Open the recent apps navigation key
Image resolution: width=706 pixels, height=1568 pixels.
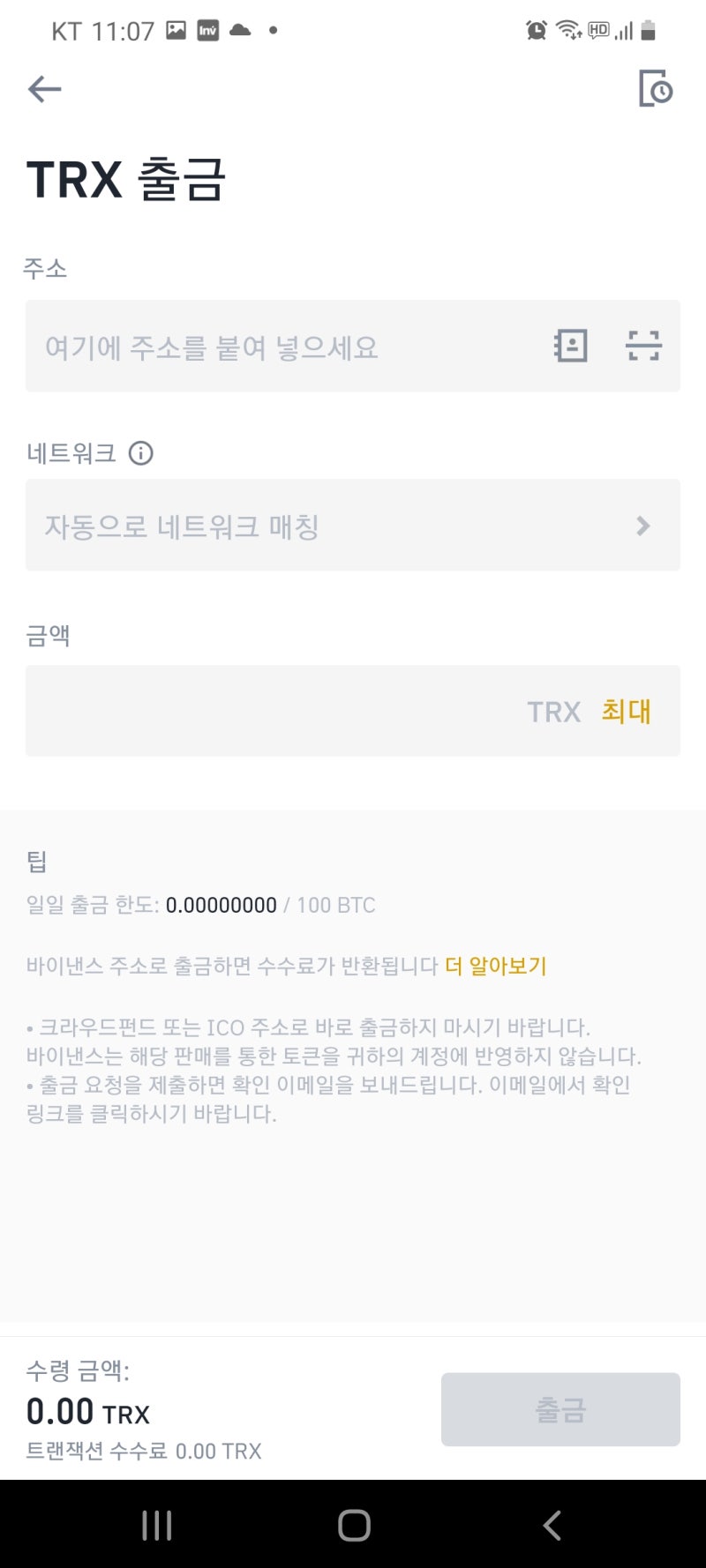[x=156, y=1523]
